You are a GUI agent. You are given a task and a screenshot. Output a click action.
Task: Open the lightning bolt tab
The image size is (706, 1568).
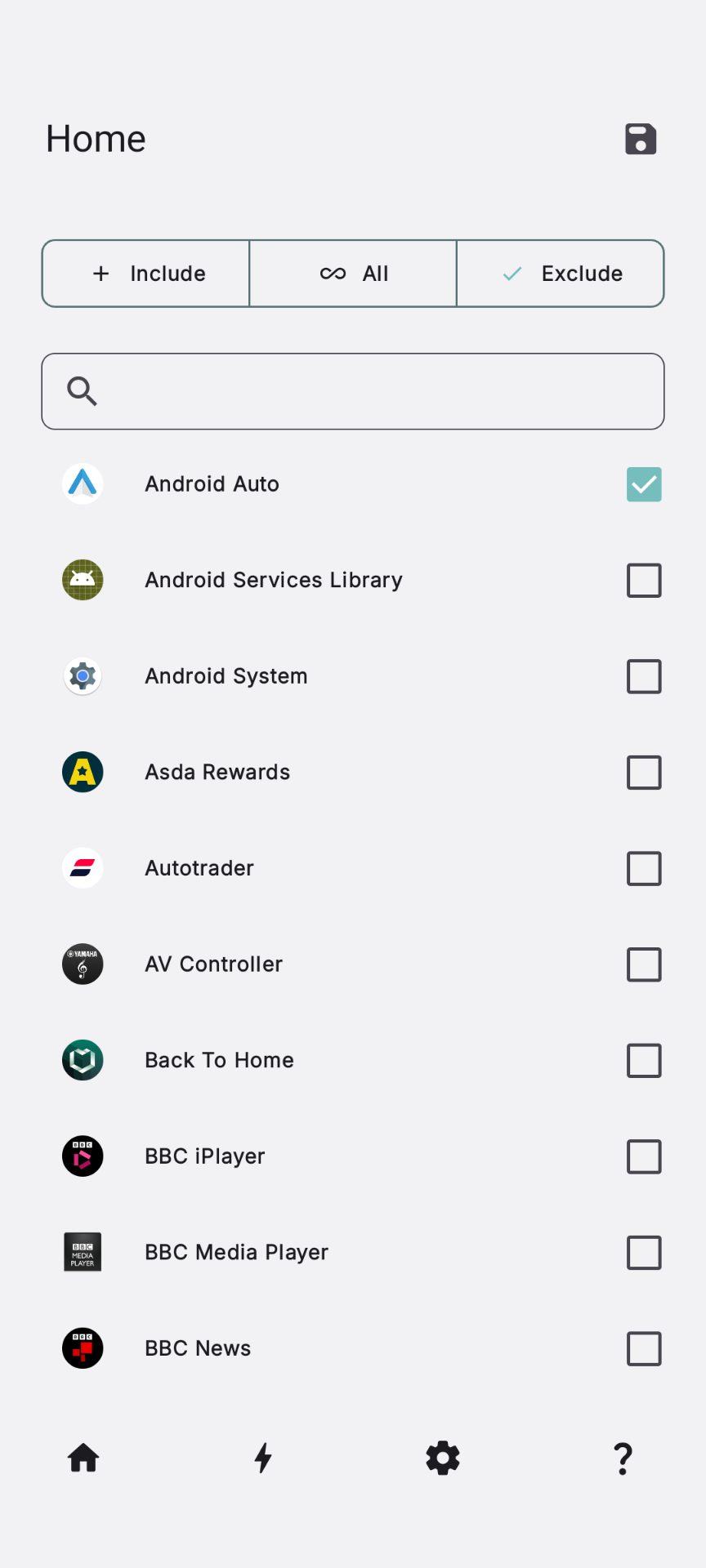(263, 1458)
